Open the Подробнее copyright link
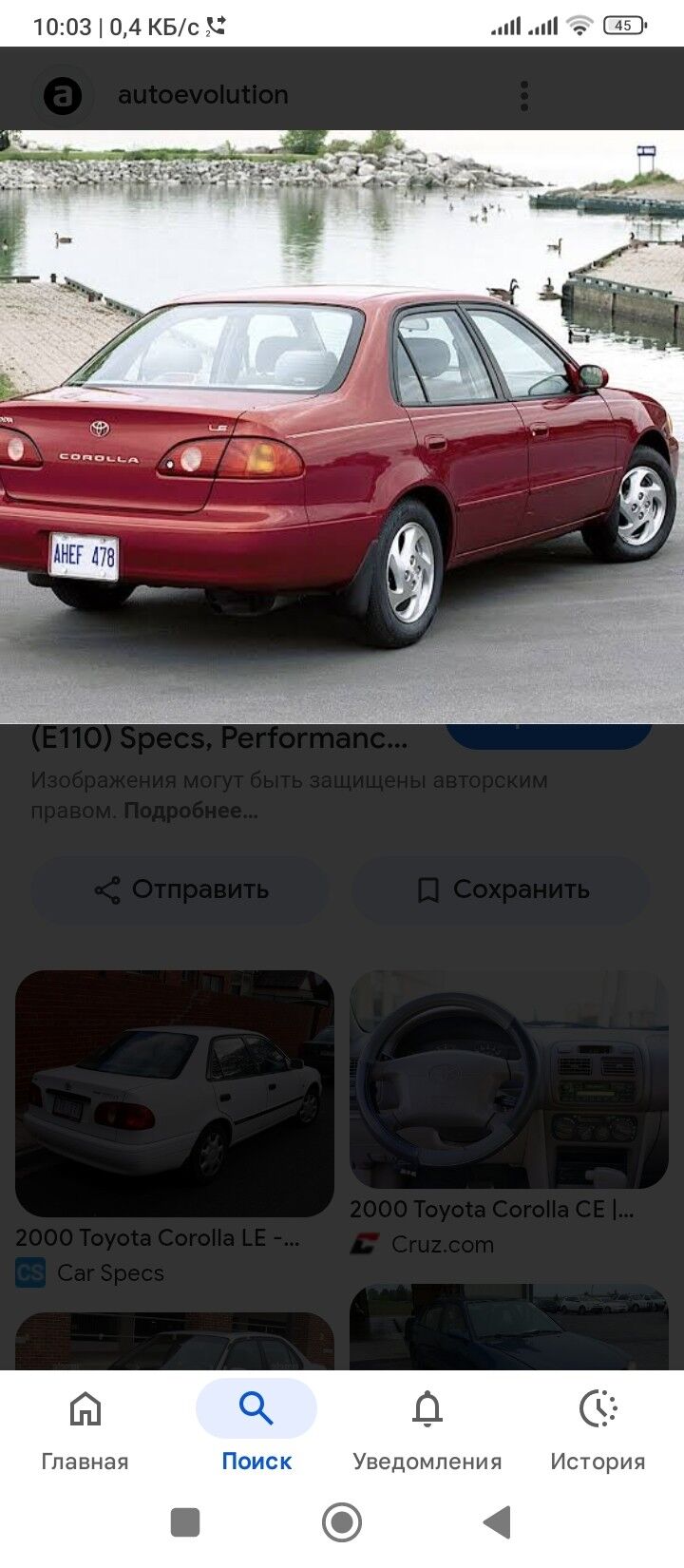Viewport: 684px width, 1568px height. coord(191,812)
